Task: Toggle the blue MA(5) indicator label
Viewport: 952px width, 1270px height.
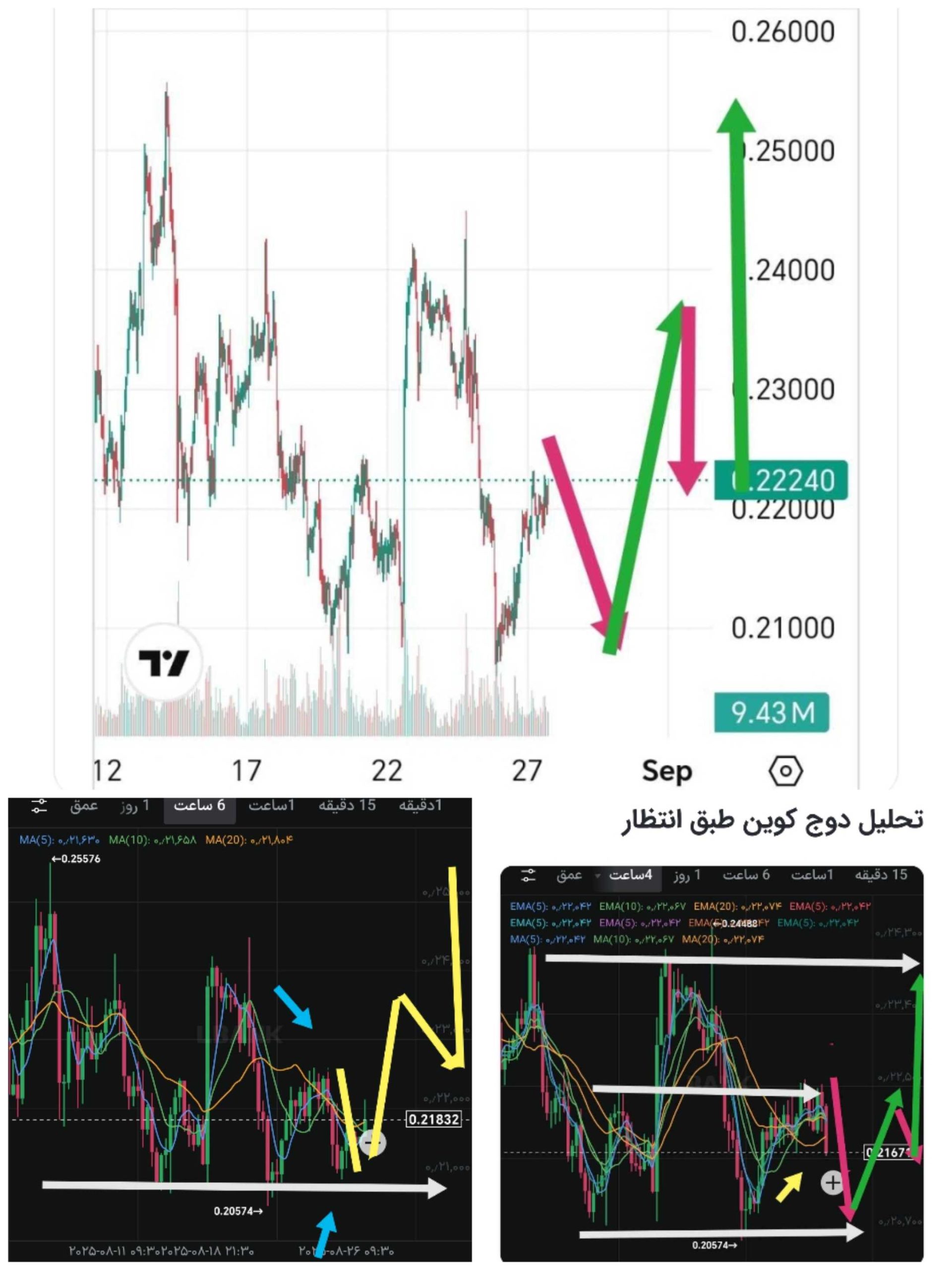Action: tap(37, 838)
